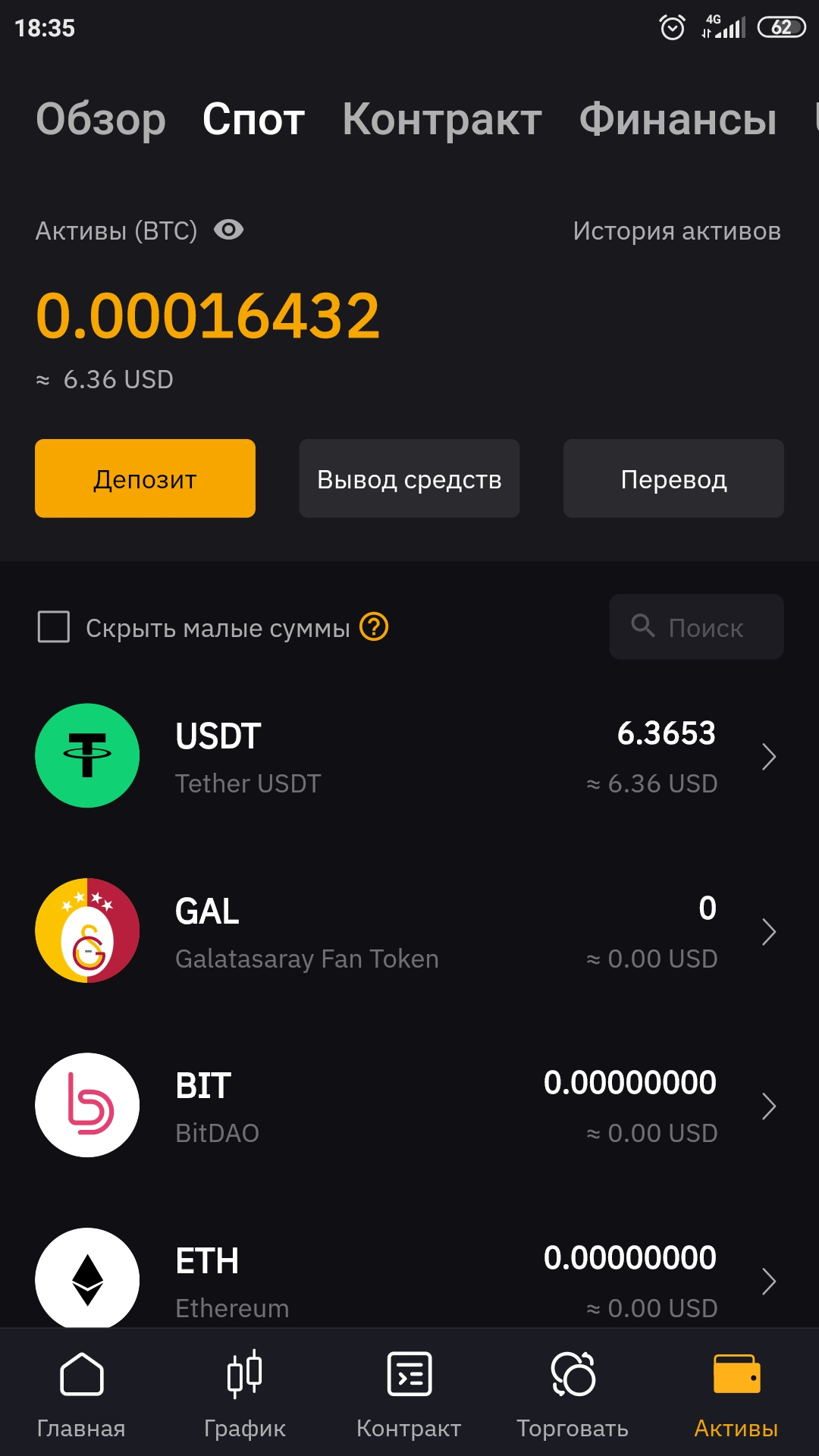Open the USDT asset row
This screenshot has width=819, height=1456.
(x=409, y=756)
